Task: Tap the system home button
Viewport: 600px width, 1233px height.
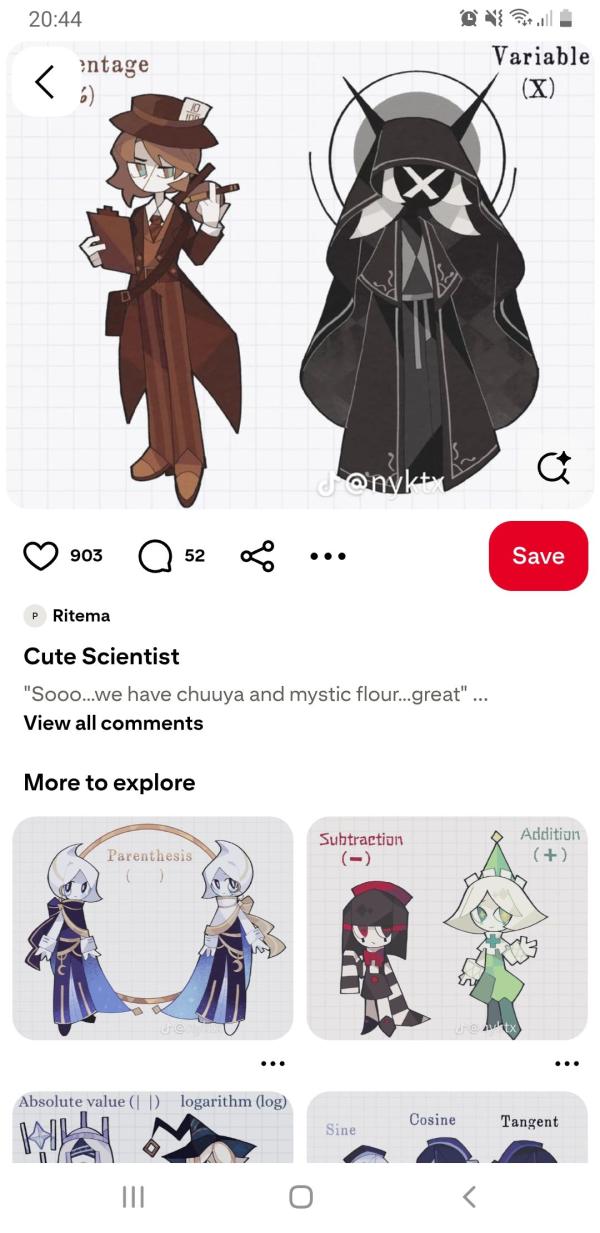Action: click(x=300, y=1197)
